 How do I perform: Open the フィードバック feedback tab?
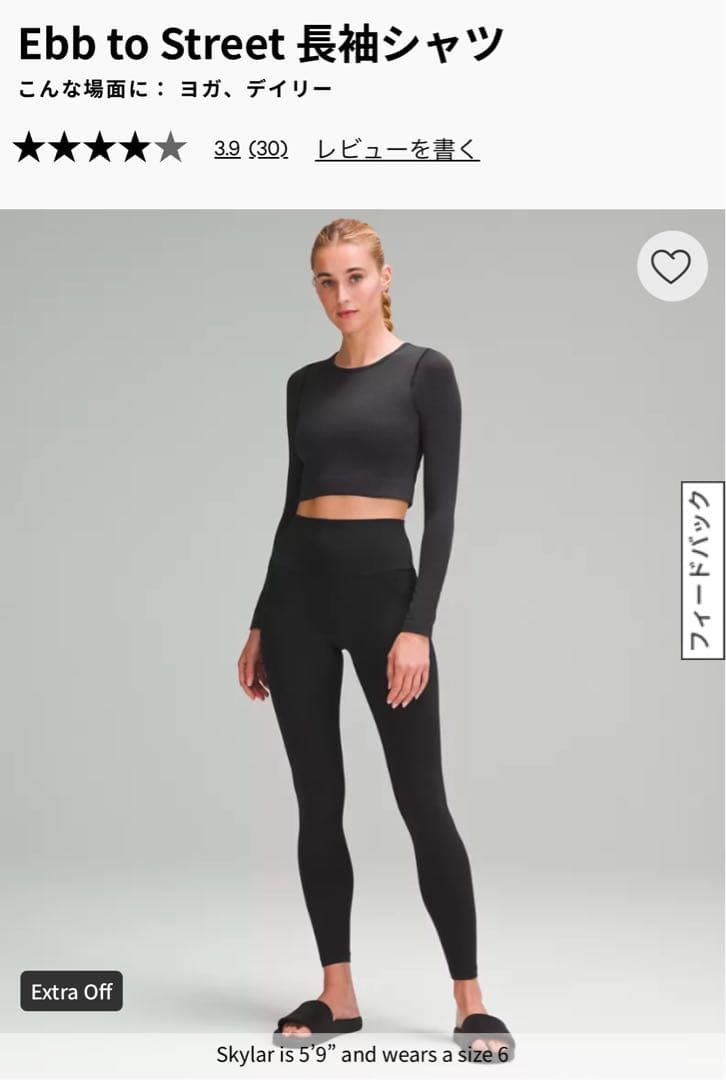[x=702, y=570]
